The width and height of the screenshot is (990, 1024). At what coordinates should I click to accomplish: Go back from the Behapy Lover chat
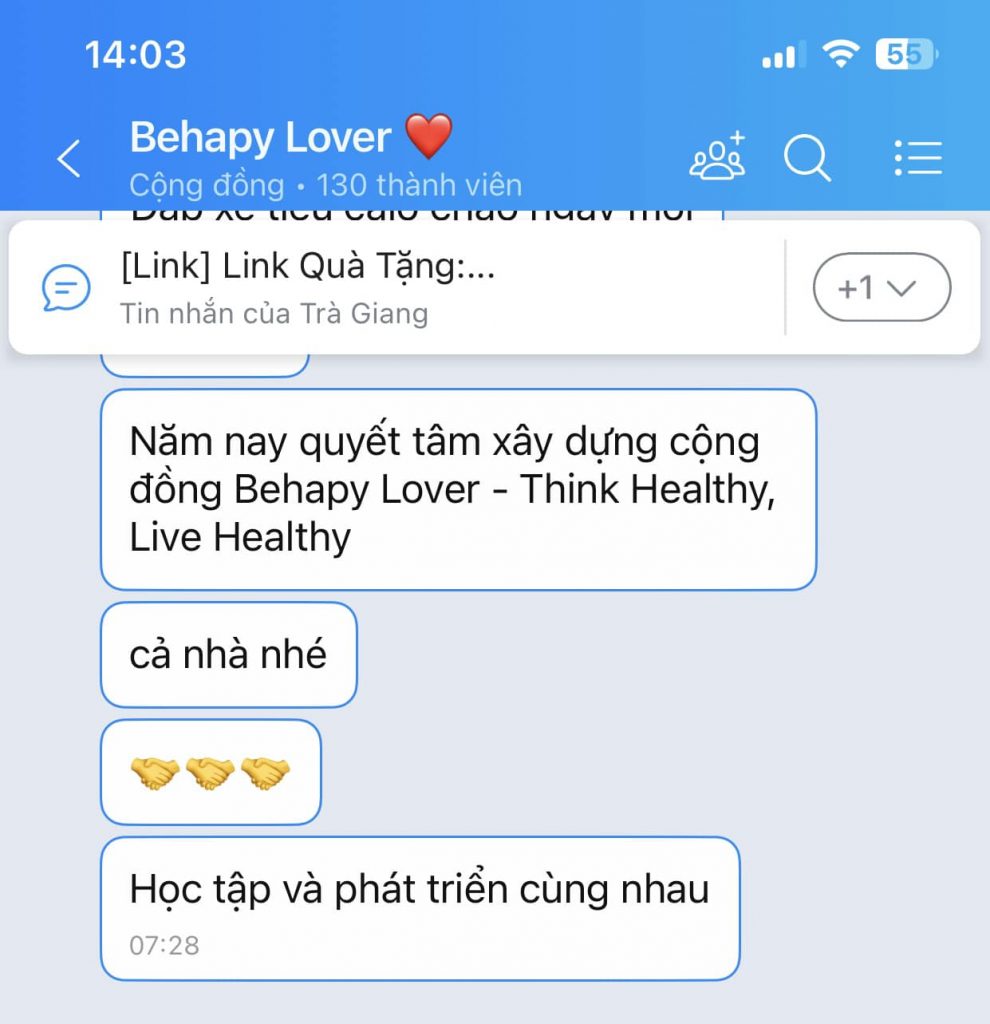(x=68, y=158)
